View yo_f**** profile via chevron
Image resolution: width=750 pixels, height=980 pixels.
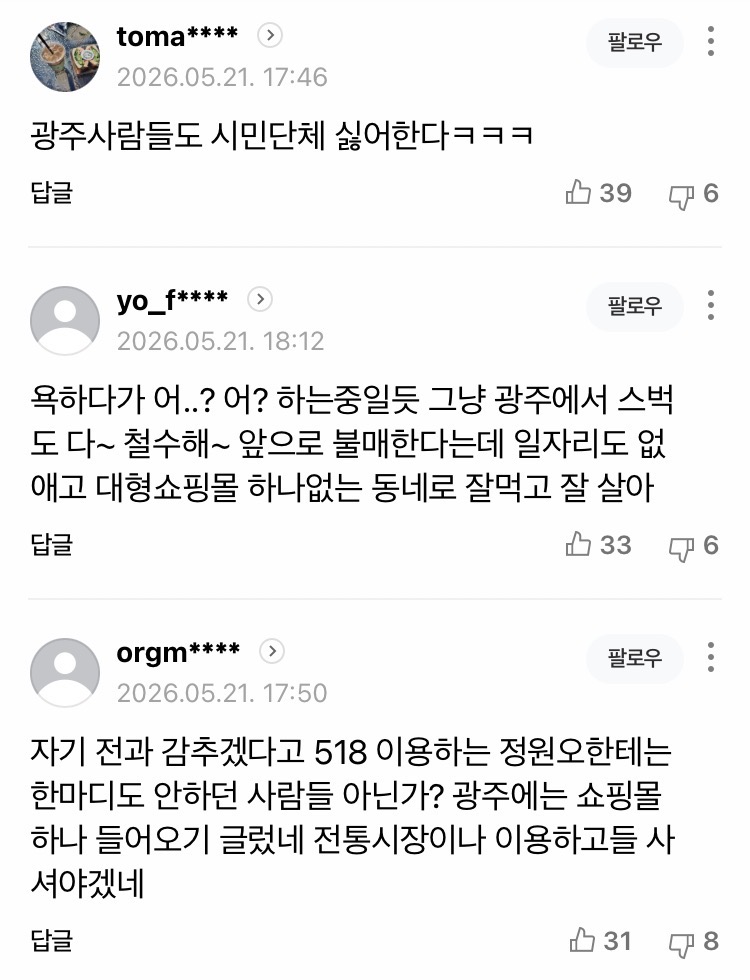click(260, 299)
